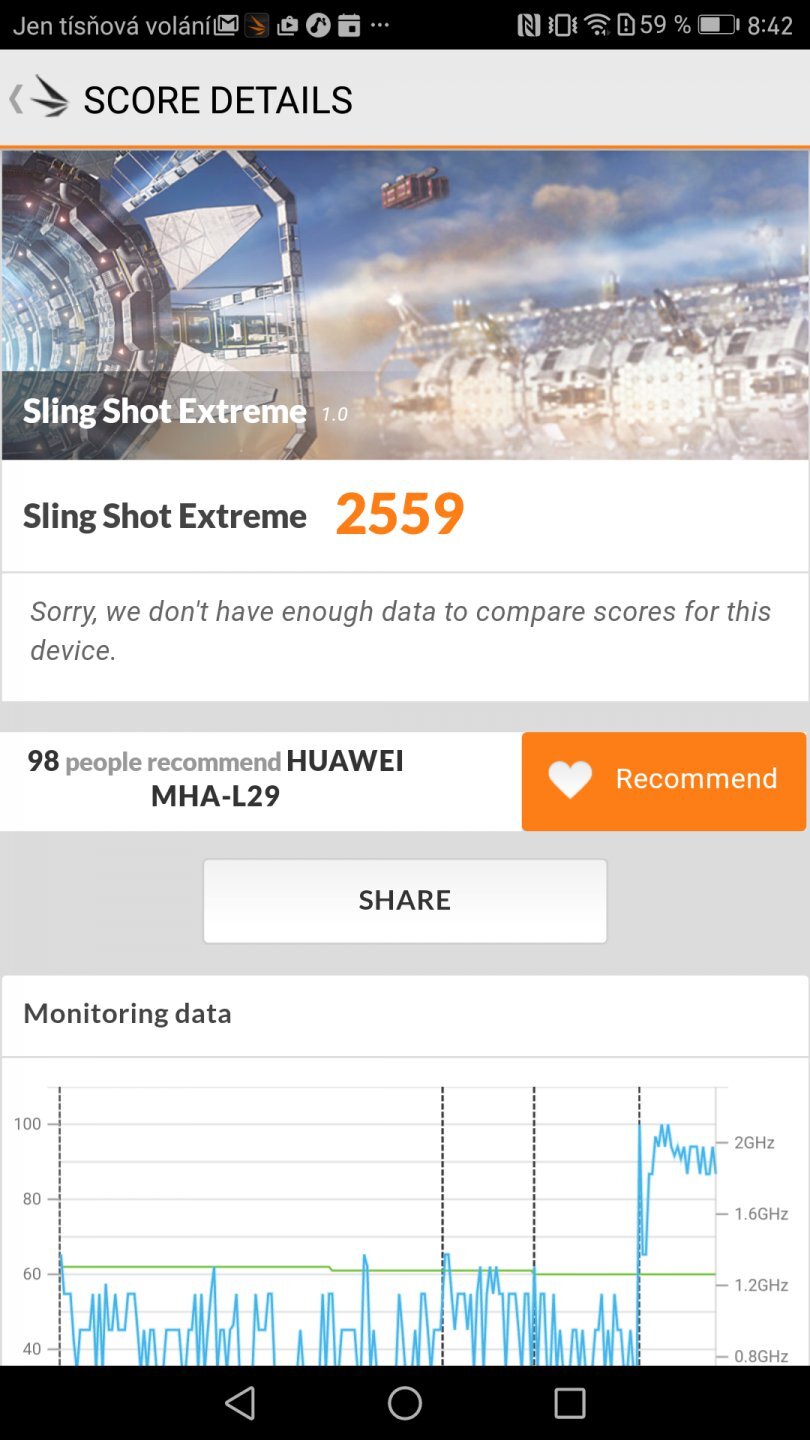810x1440 pixels.
Task: Tap the back arrow in the header
Action: coord(18,99)
